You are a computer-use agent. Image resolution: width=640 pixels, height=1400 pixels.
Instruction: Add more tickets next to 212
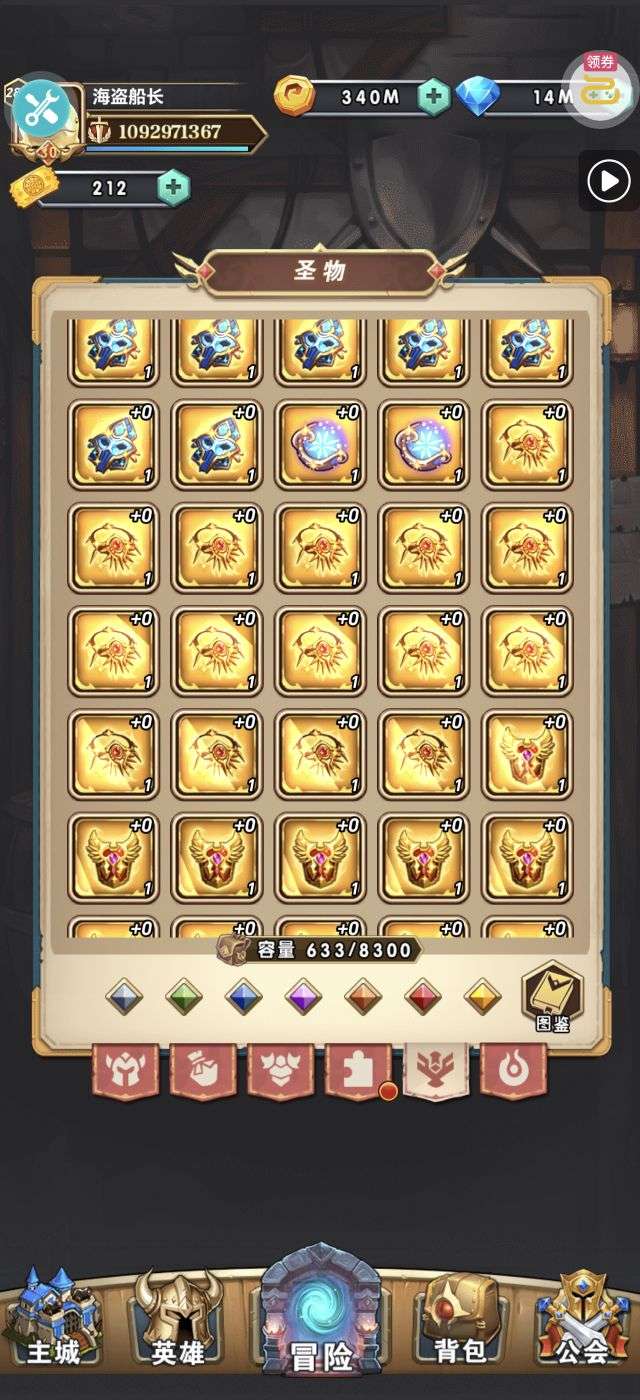[173, 187]
